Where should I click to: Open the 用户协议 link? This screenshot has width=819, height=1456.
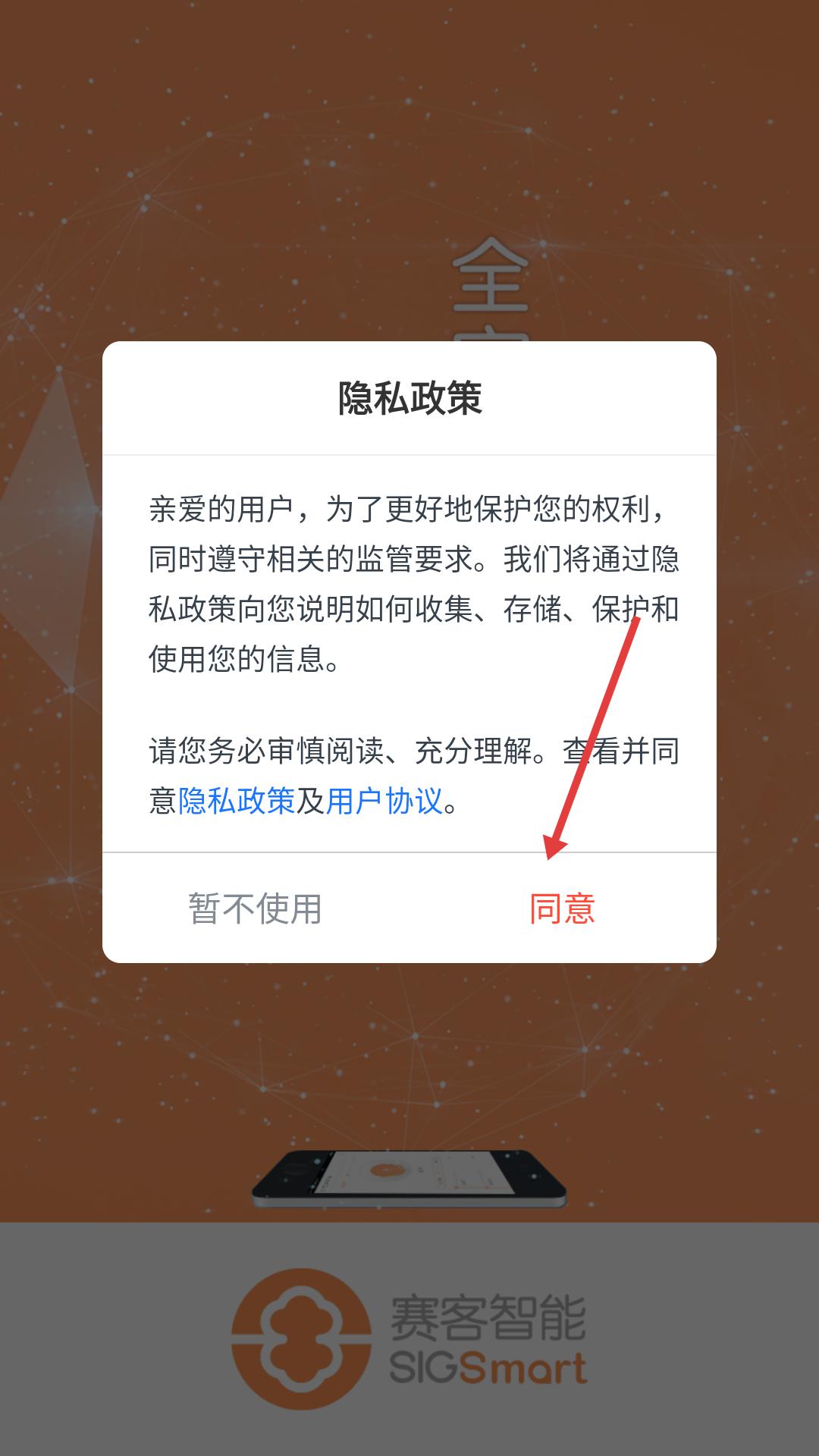(x=384, y=800)
